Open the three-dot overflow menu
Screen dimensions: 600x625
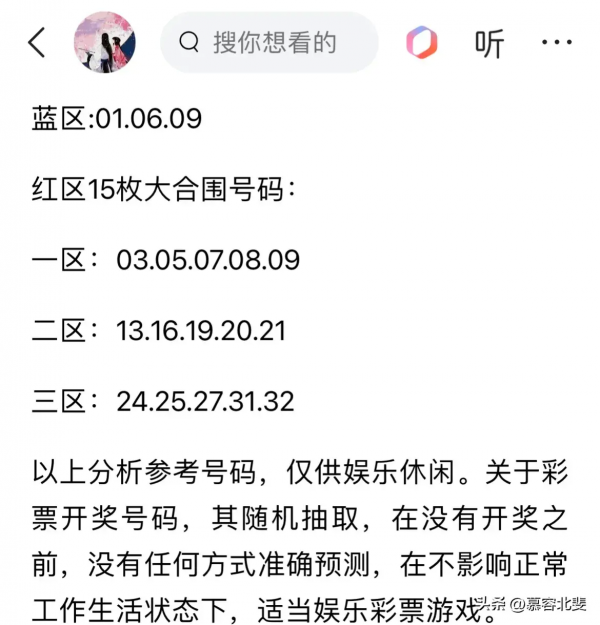tap(556, 43)
